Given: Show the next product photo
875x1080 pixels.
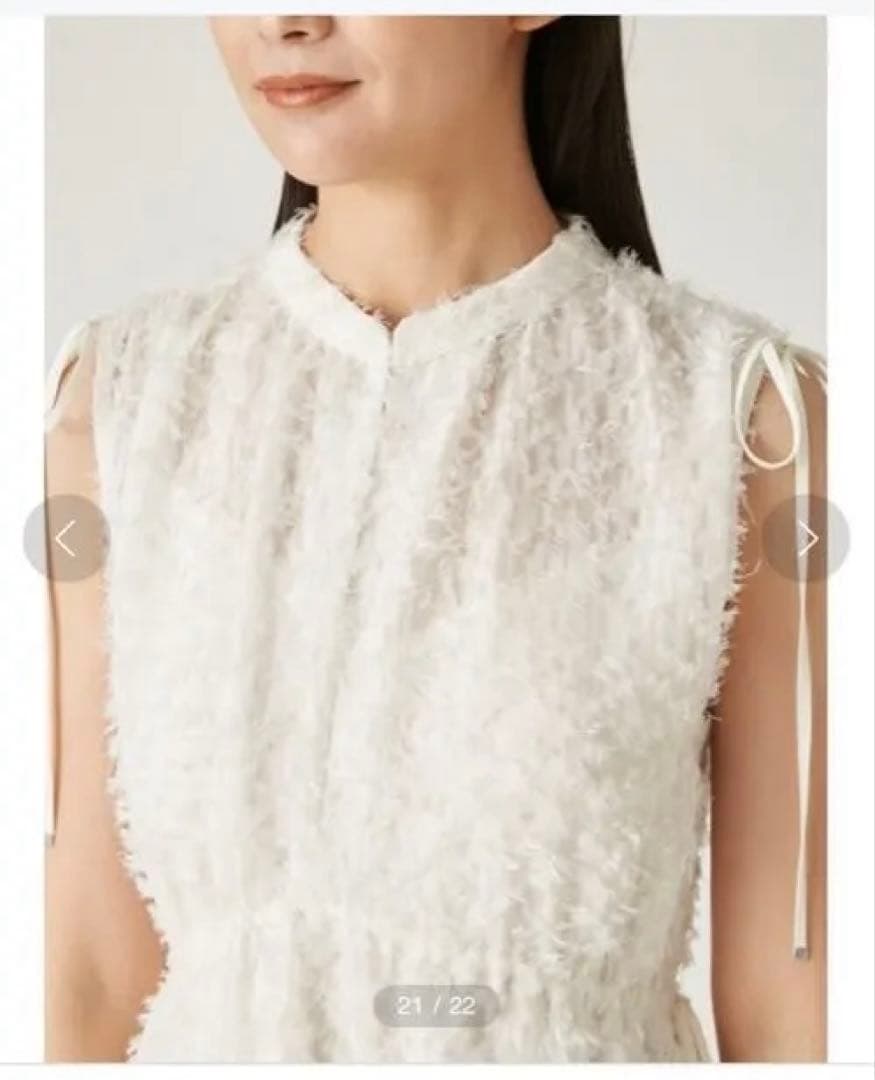Looking at the screenshot, I should 806,539.
